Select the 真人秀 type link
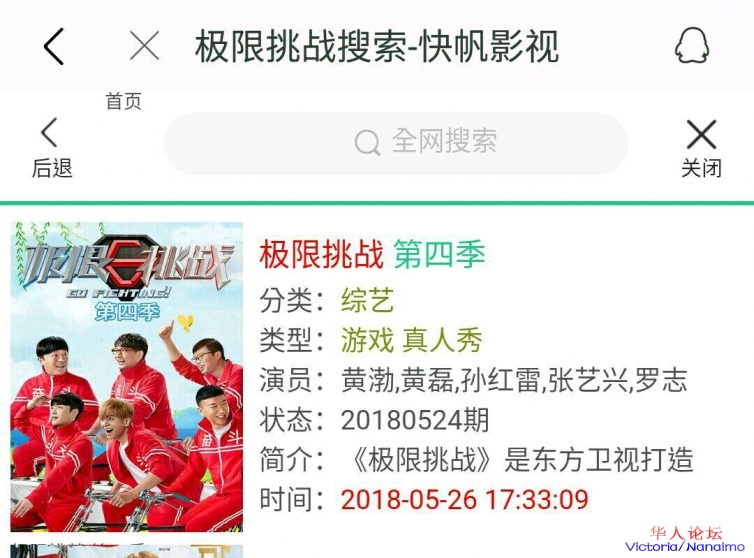 pyautogui.click(x=442, y=340)
